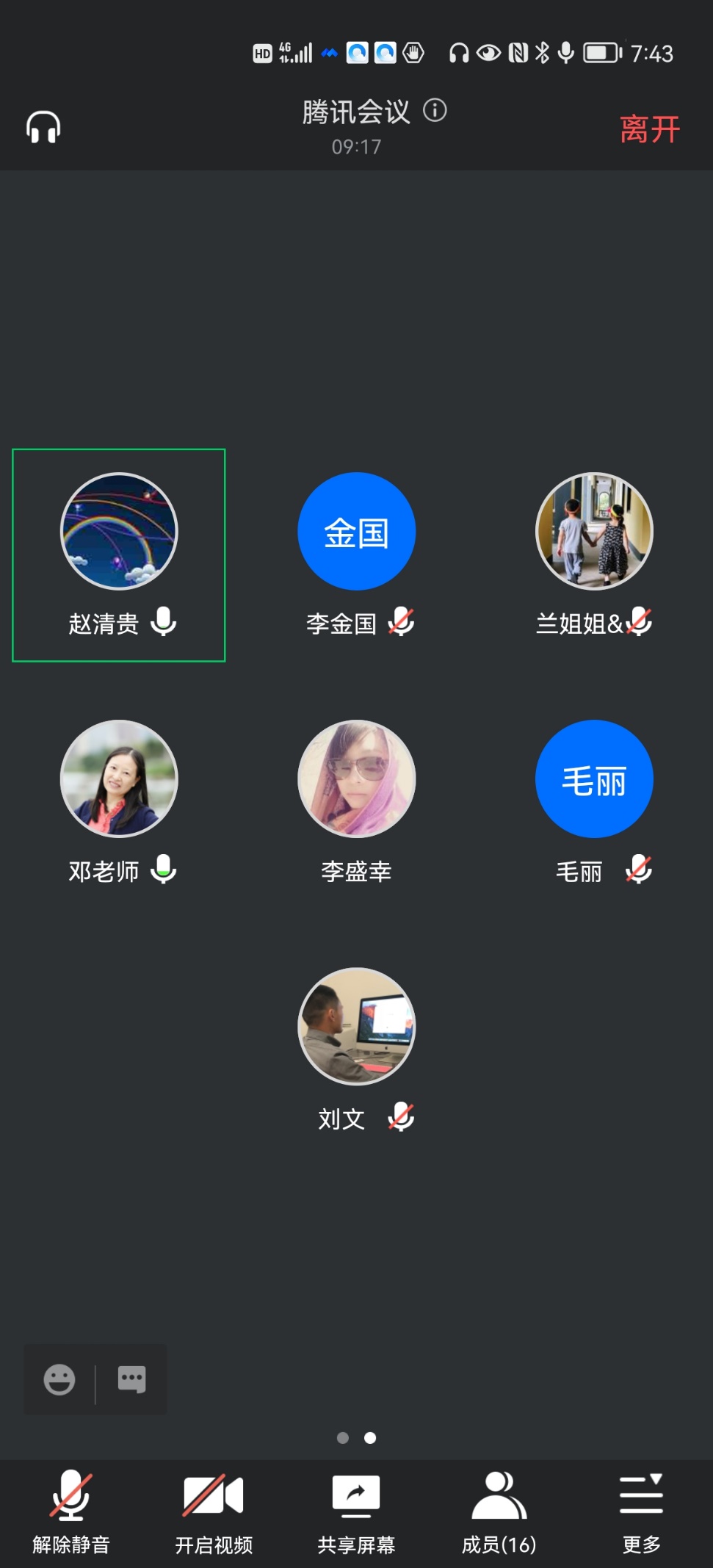Open the 更多 options menu
713x1568 pixels.
pyautogui.click(x=641, y=1512)
